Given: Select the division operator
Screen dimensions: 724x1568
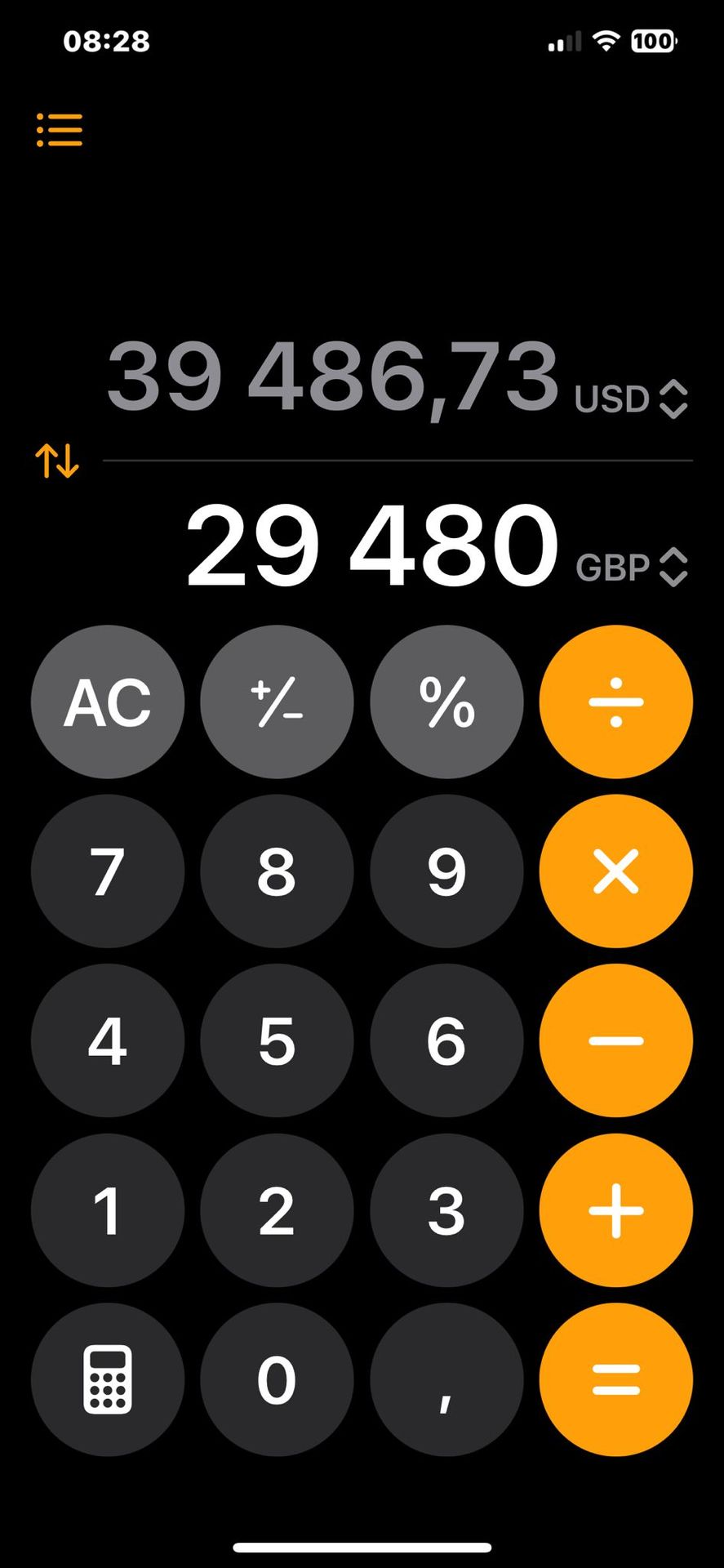Looking at the screenshot, I should 616,702.
